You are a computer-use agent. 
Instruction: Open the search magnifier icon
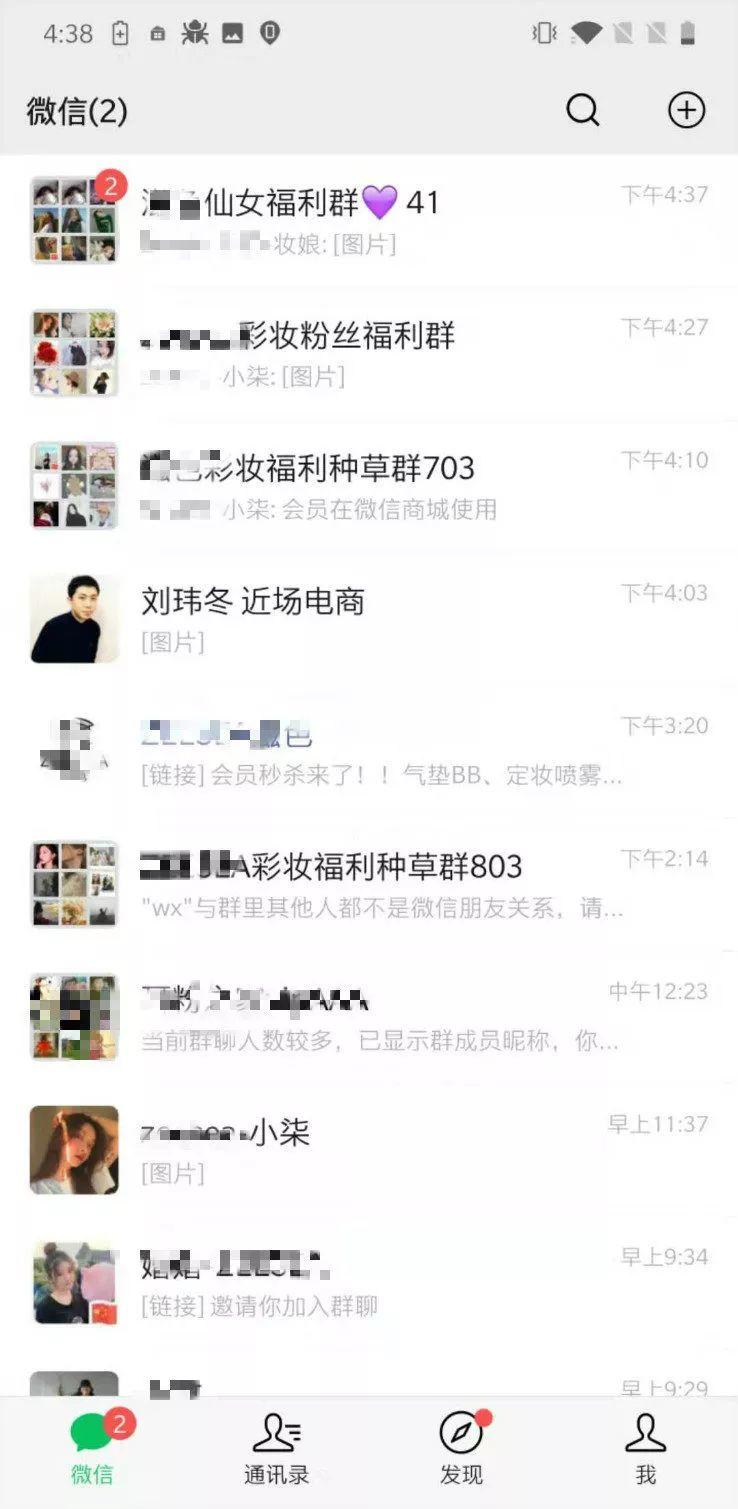(x=583, y=110)
